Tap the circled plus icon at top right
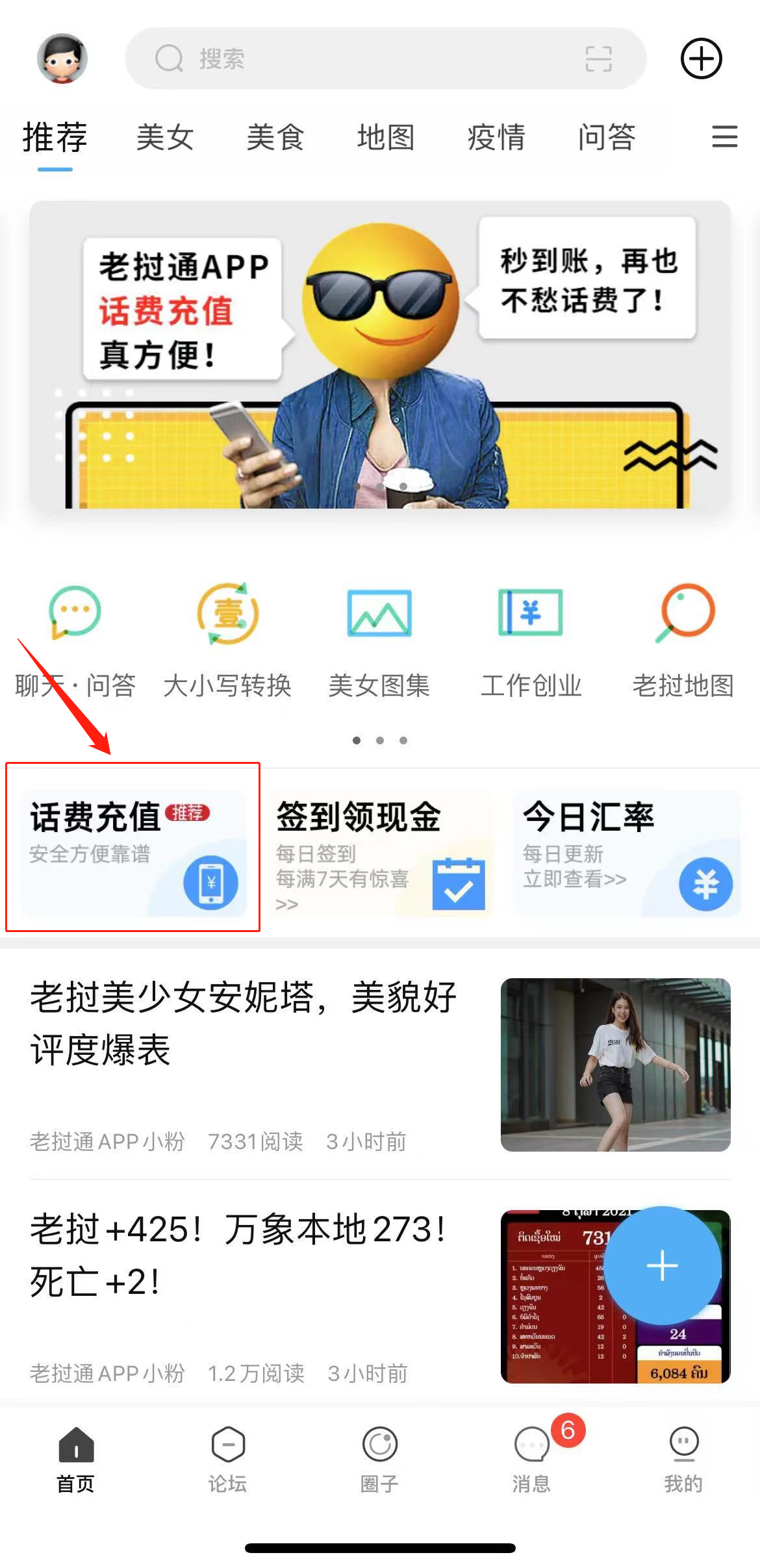Screen dimensions: 760x1568 click(701, 58)
